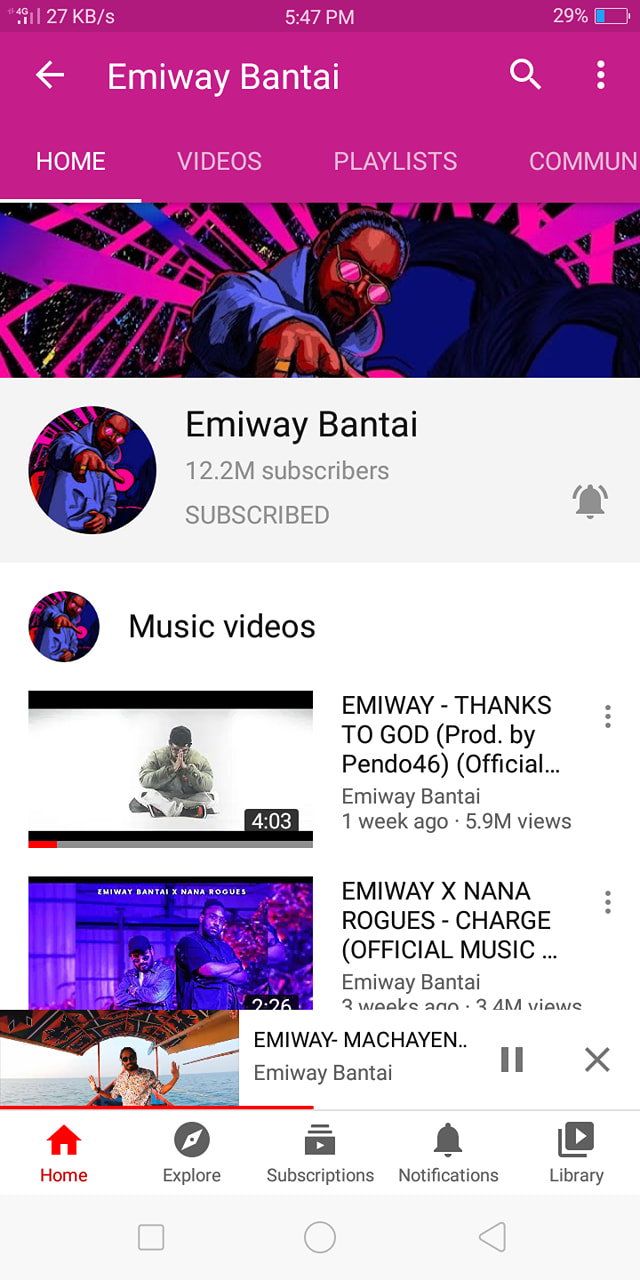Search within Emiway Bantai channel
This screenshot has width=640, height=1280.
click(x=525, y=75)
